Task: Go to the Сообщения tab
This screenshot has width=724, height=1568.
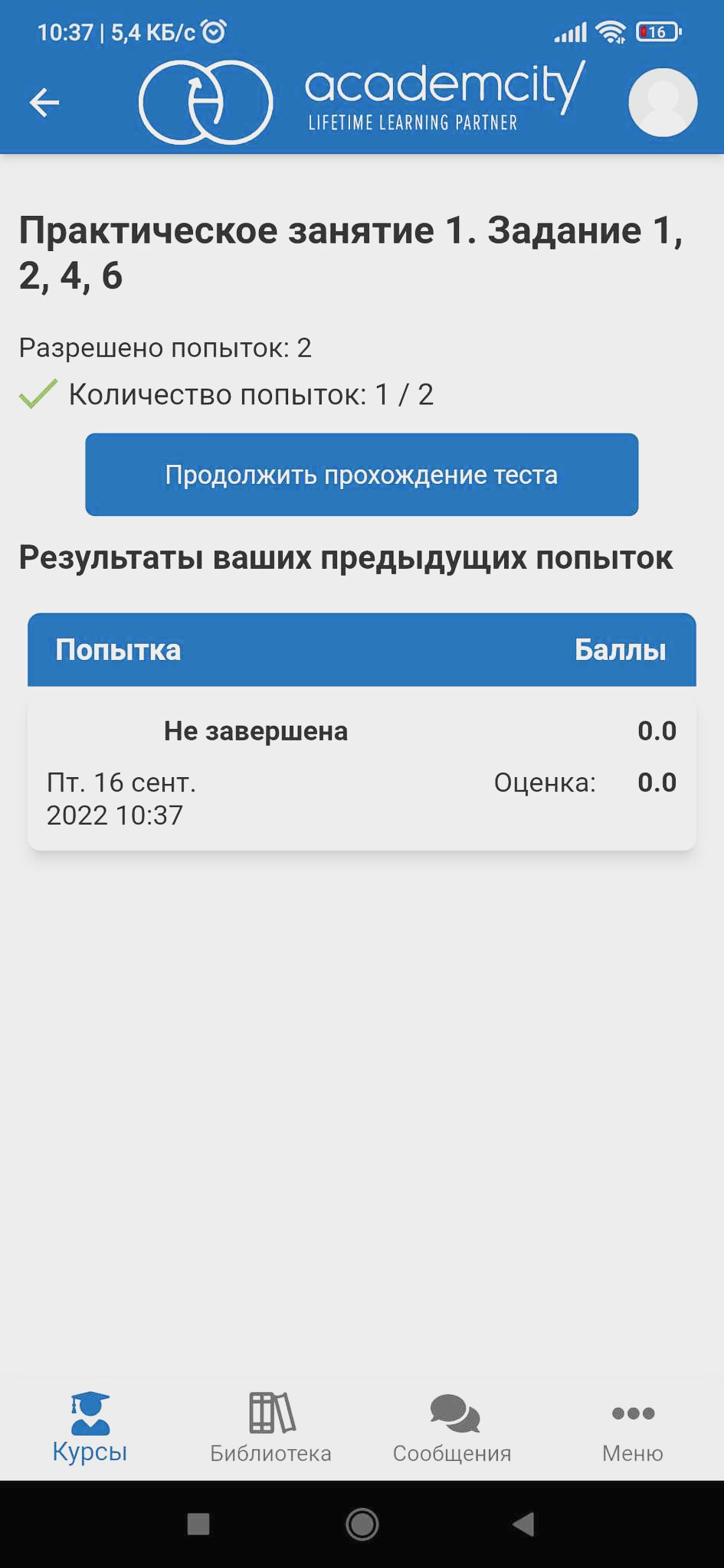Action: click(x=452, y=1427)
